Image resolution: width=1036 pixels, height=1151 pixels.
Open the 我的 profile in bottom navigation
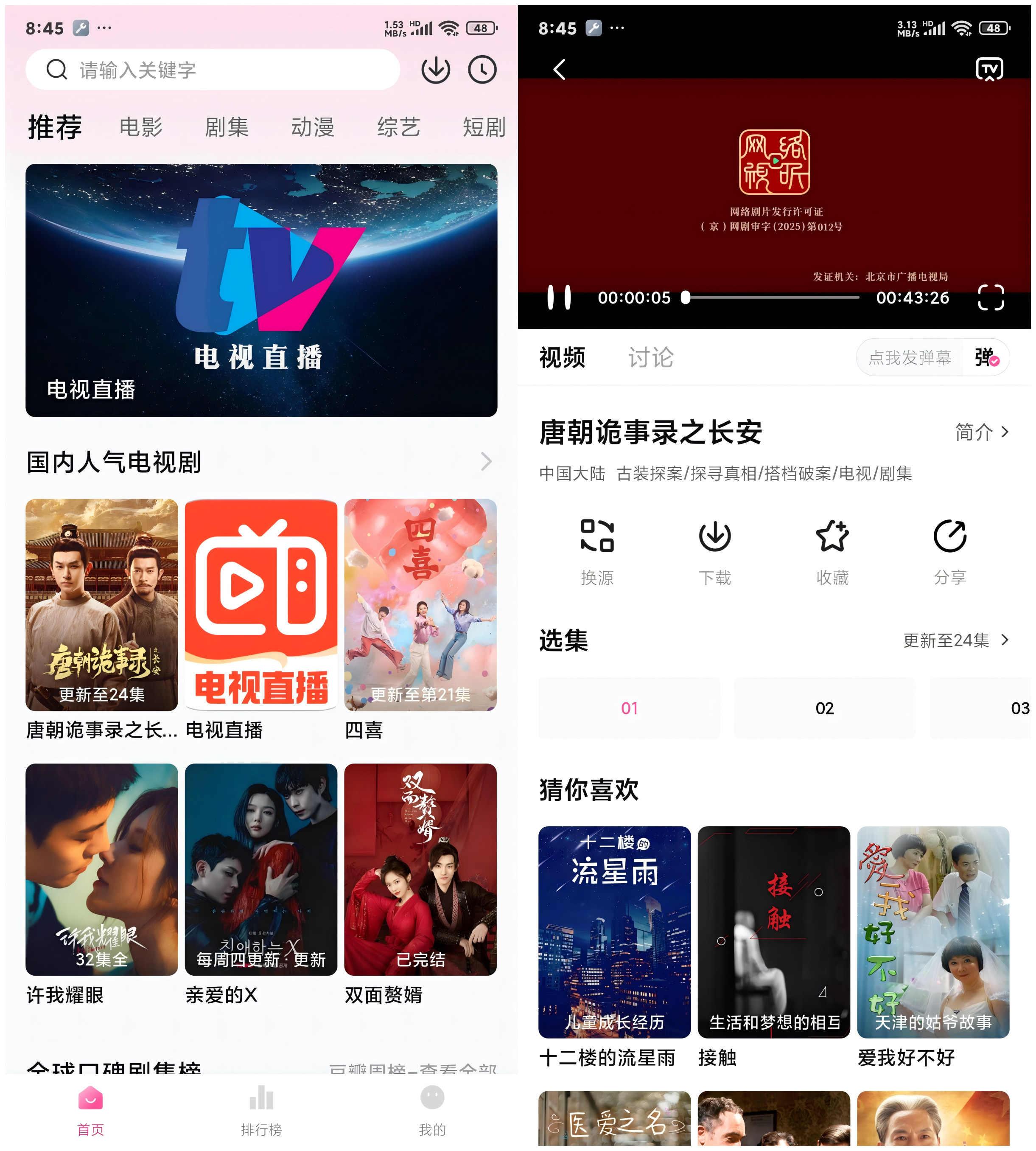tap(432, 1111)
